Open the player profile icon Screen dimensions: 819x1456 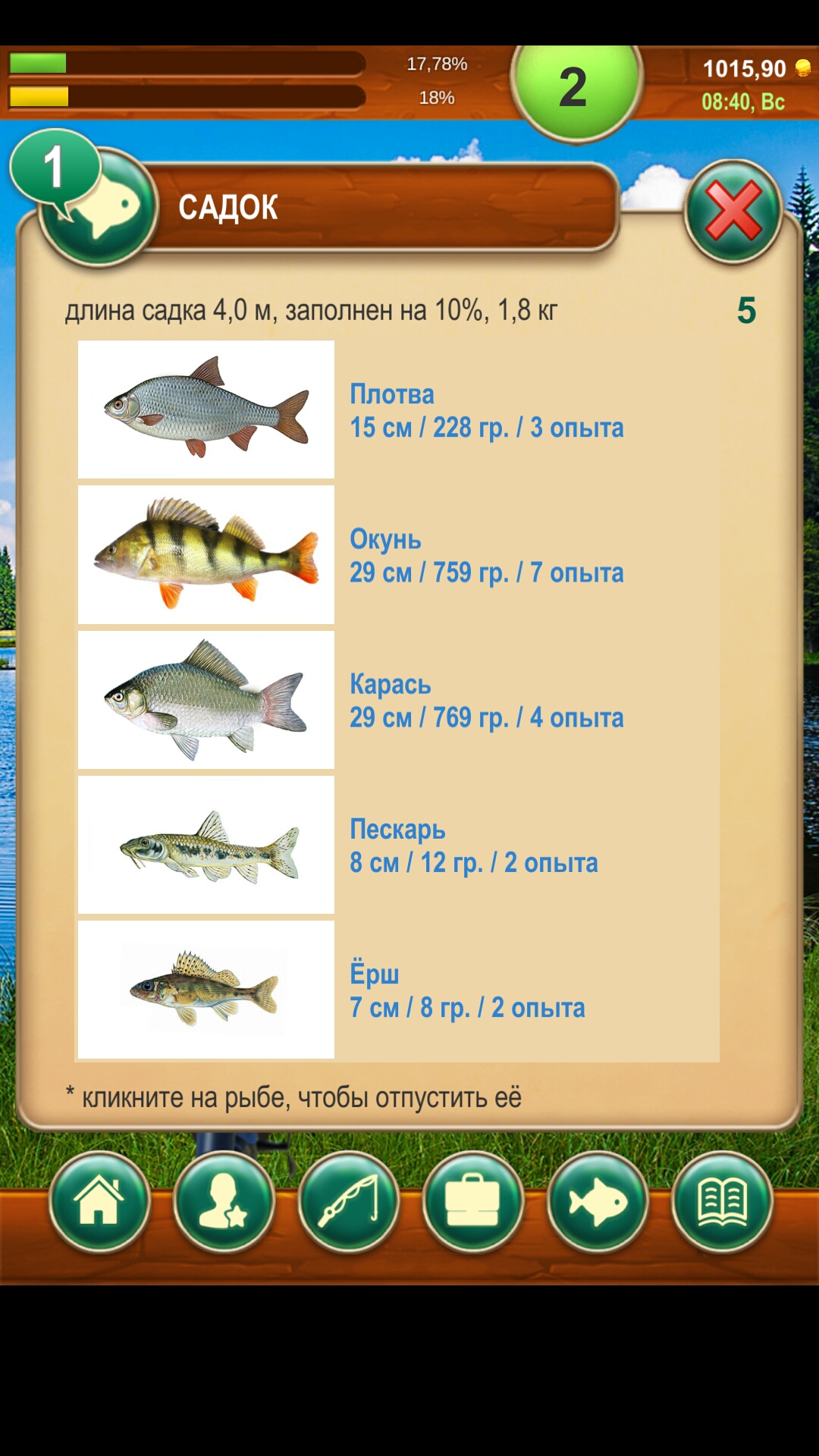click(x=224, y=1202)
